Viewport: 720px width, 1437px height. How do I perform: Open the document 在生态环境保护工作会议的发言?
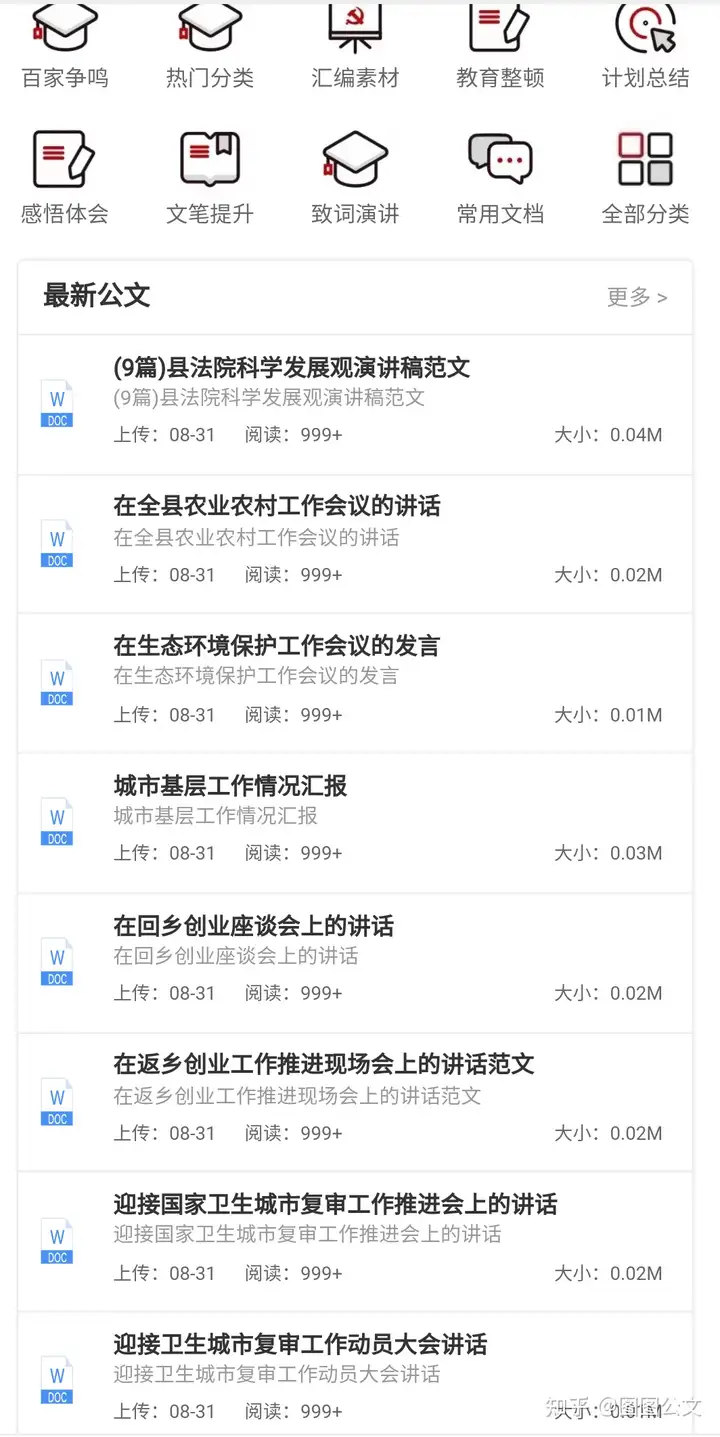(277, 646)
